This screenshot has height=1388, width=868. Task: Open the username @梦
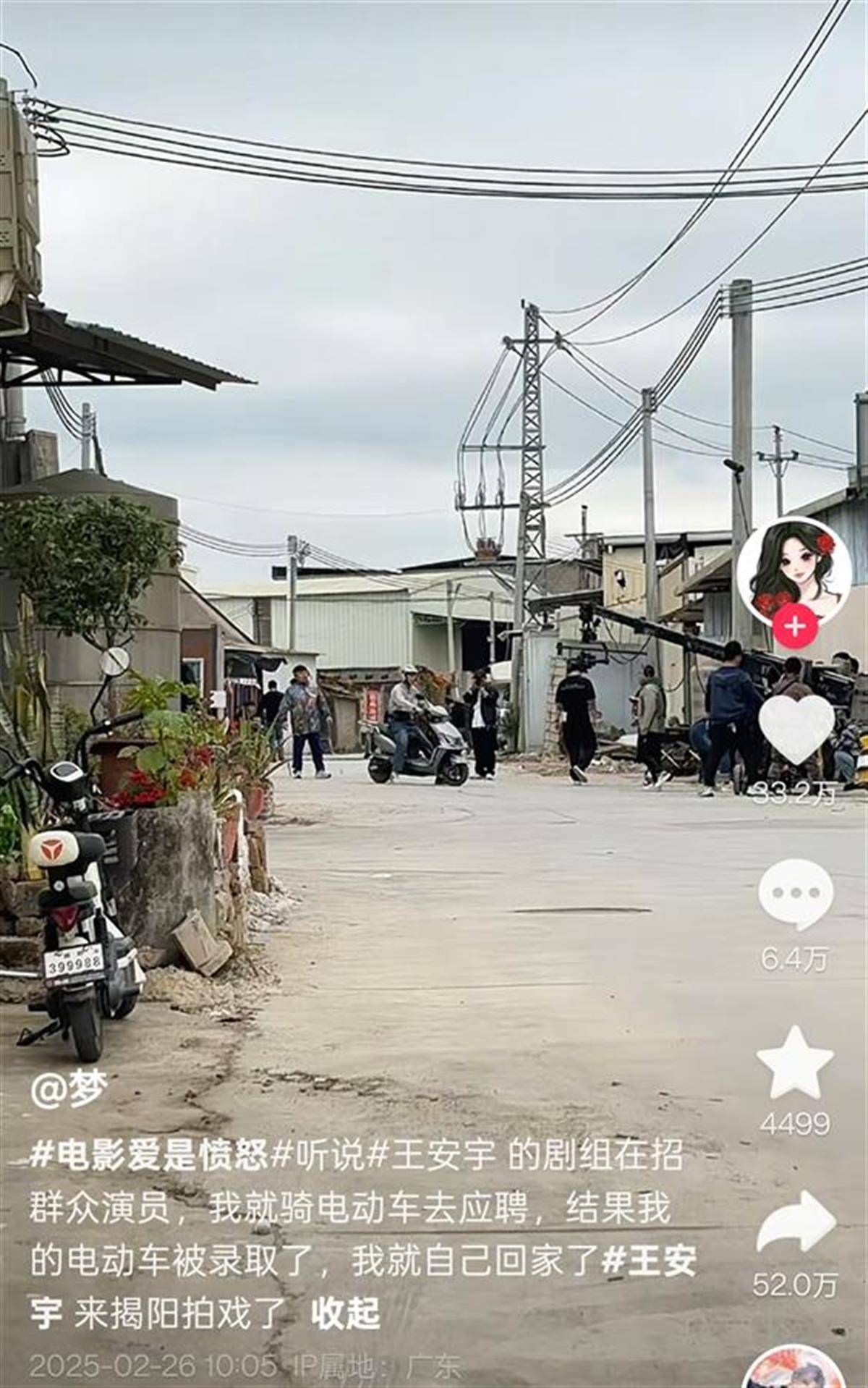coord(69,1090)
